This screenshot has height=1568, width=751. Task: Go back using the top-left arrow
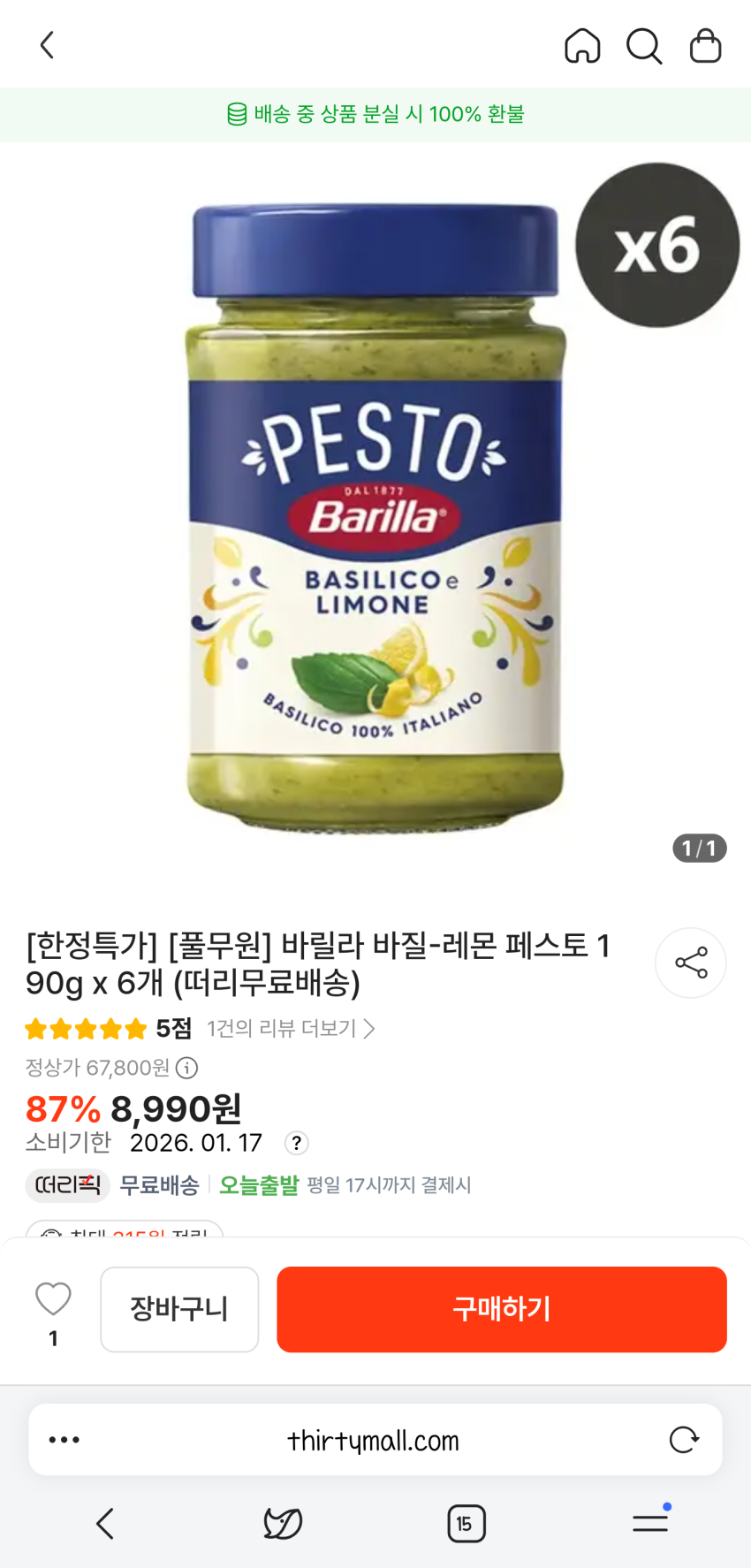click(48, 45)
